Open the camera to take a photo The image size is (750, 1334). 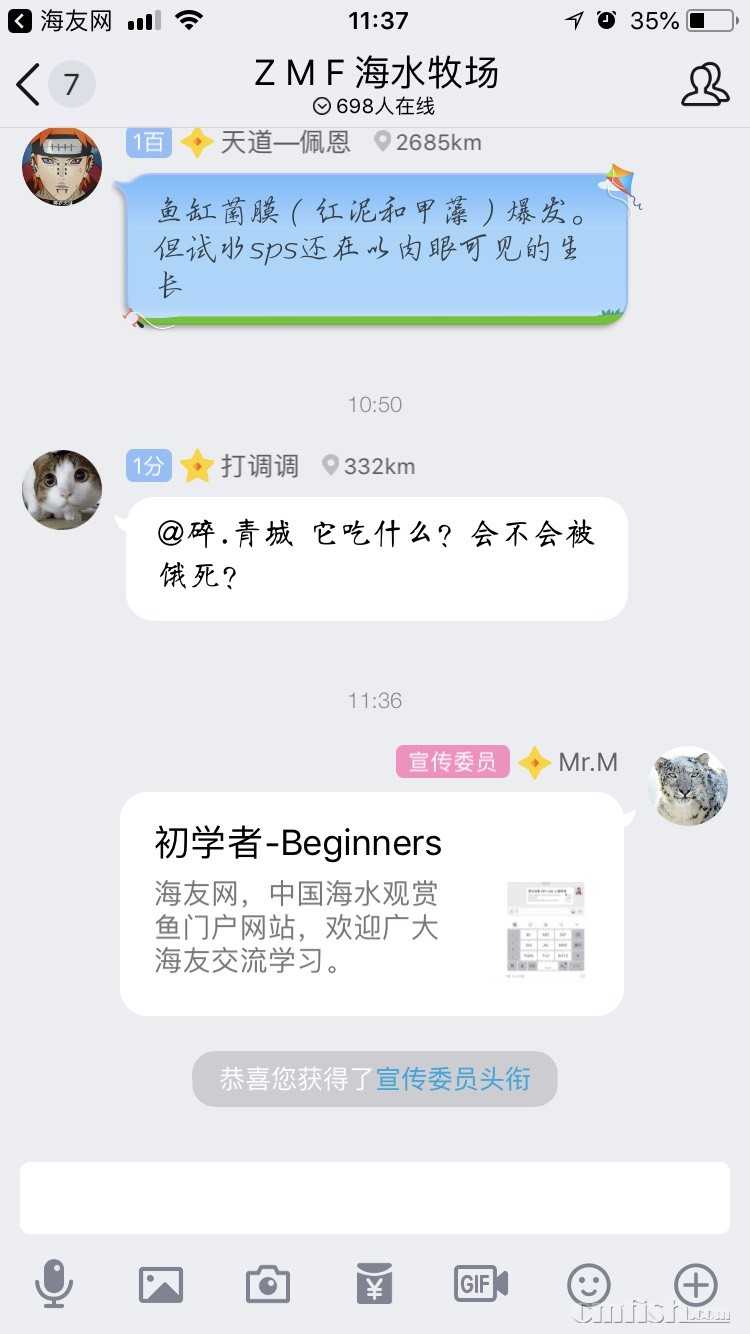[268, 1284]
